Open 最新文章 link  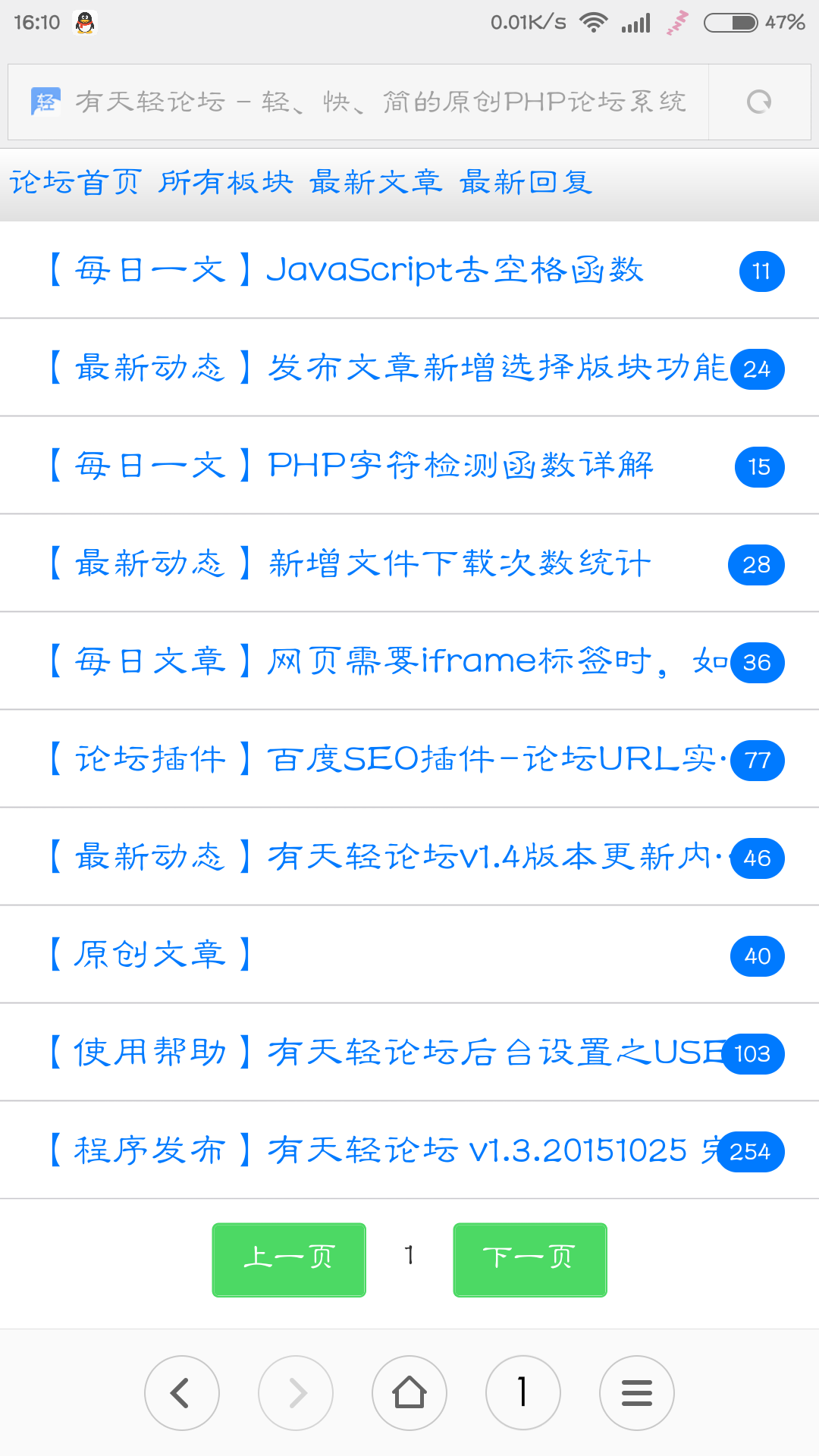coord(375,183)
